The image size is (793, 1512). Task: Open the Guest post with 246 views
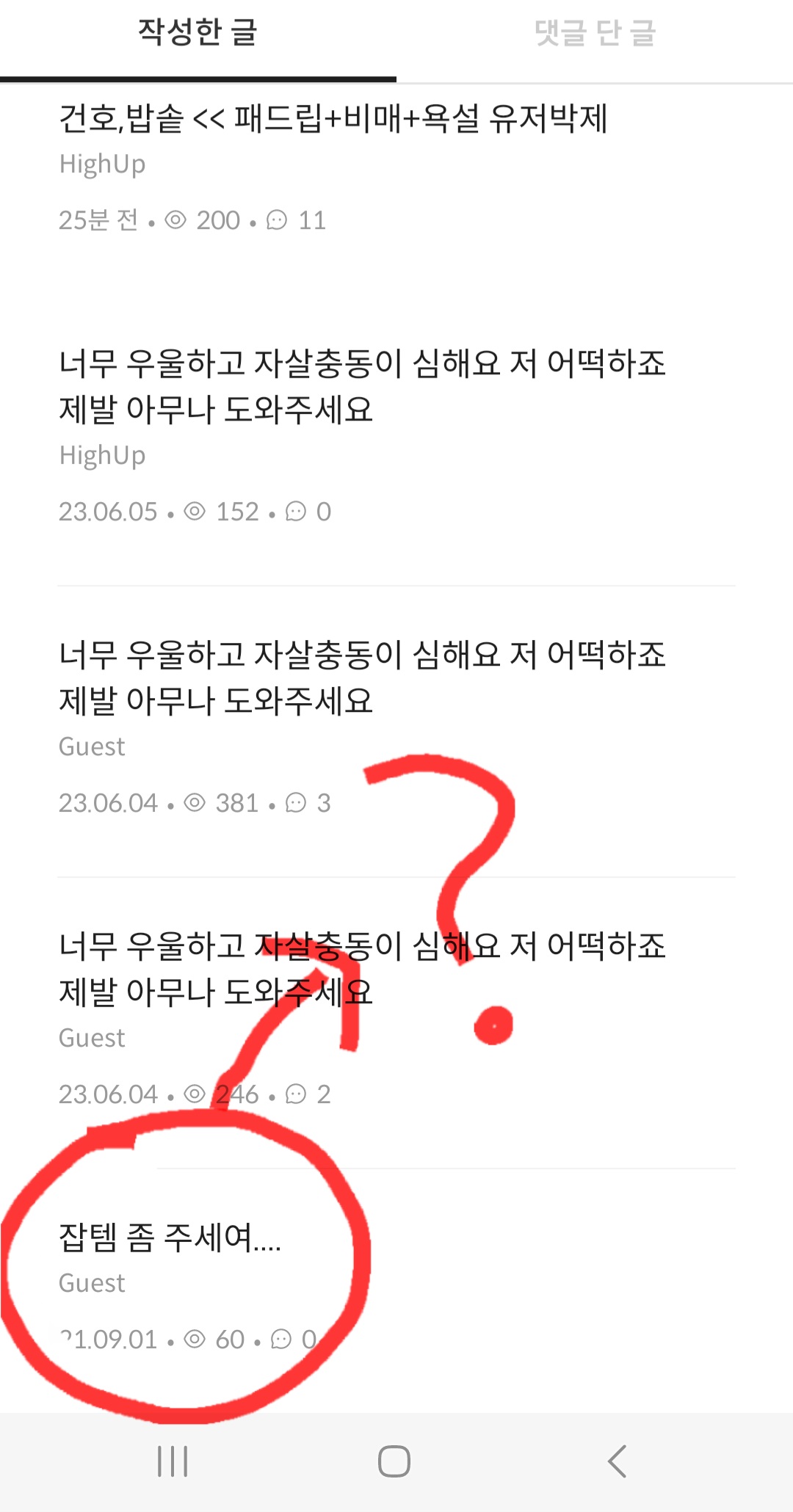pyautogui.click(x=396, y=1019)
